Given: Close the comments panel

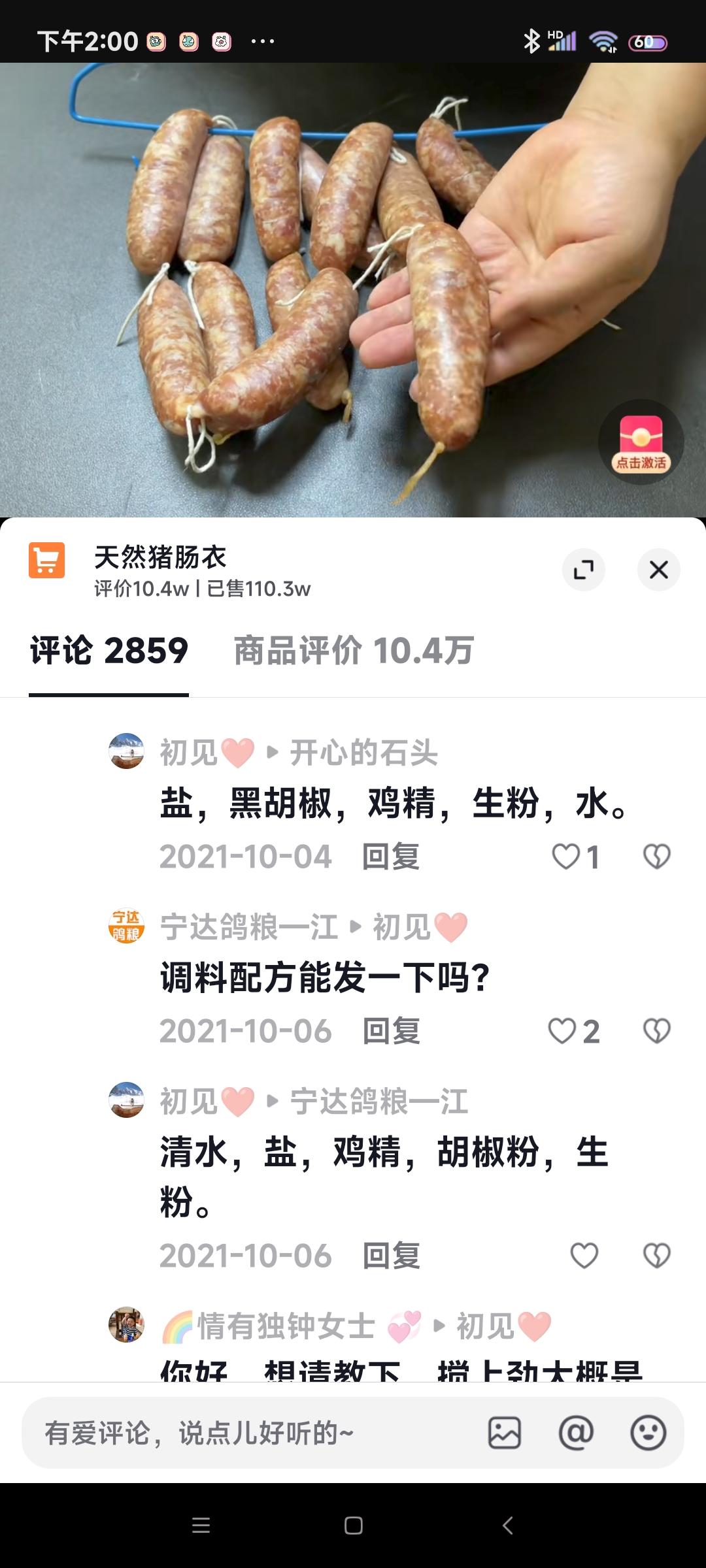Looking at the screenshot, I should tap(658, 570).
